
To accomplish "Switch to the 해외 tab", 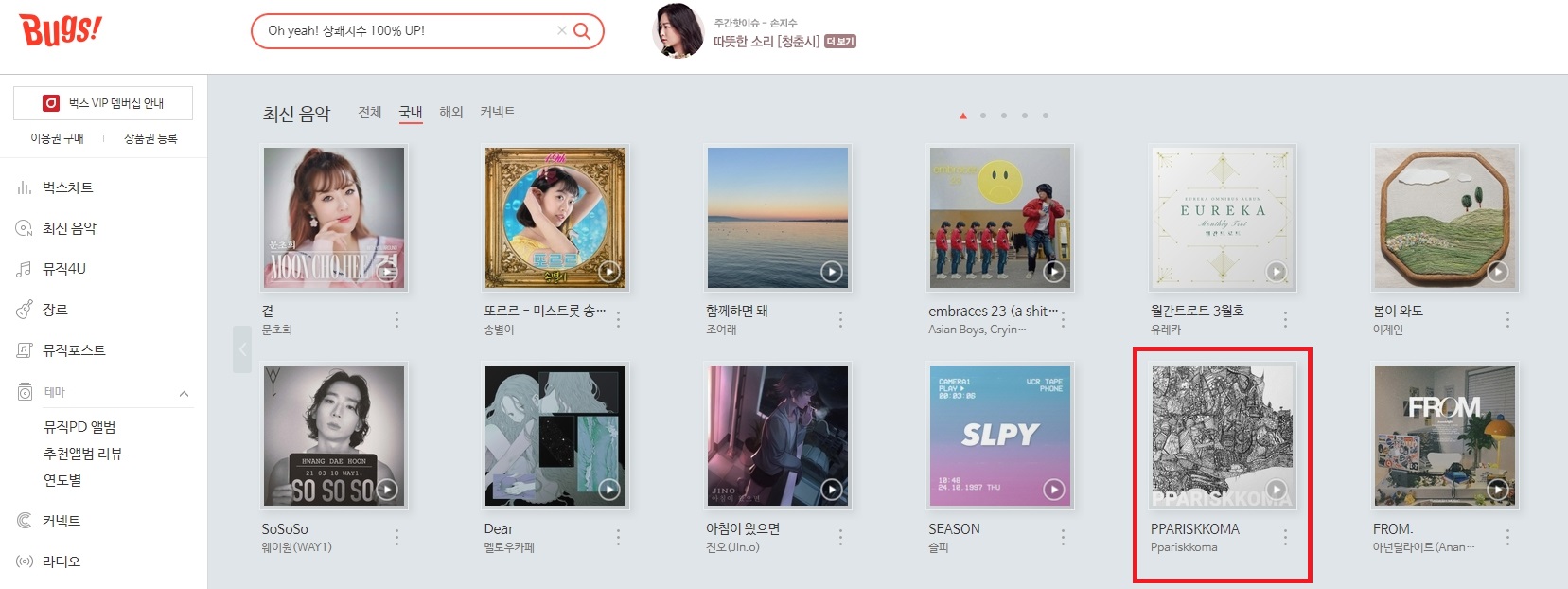I will [x=450, y=112].
